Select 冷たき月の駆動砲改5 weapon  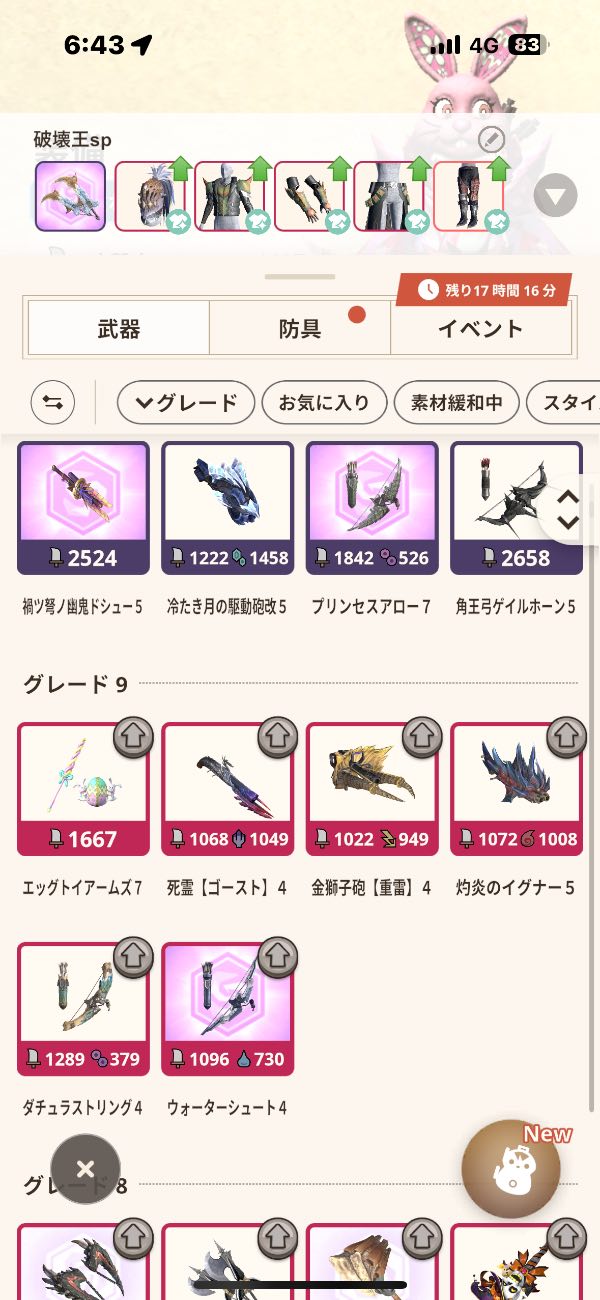[227, 508]
